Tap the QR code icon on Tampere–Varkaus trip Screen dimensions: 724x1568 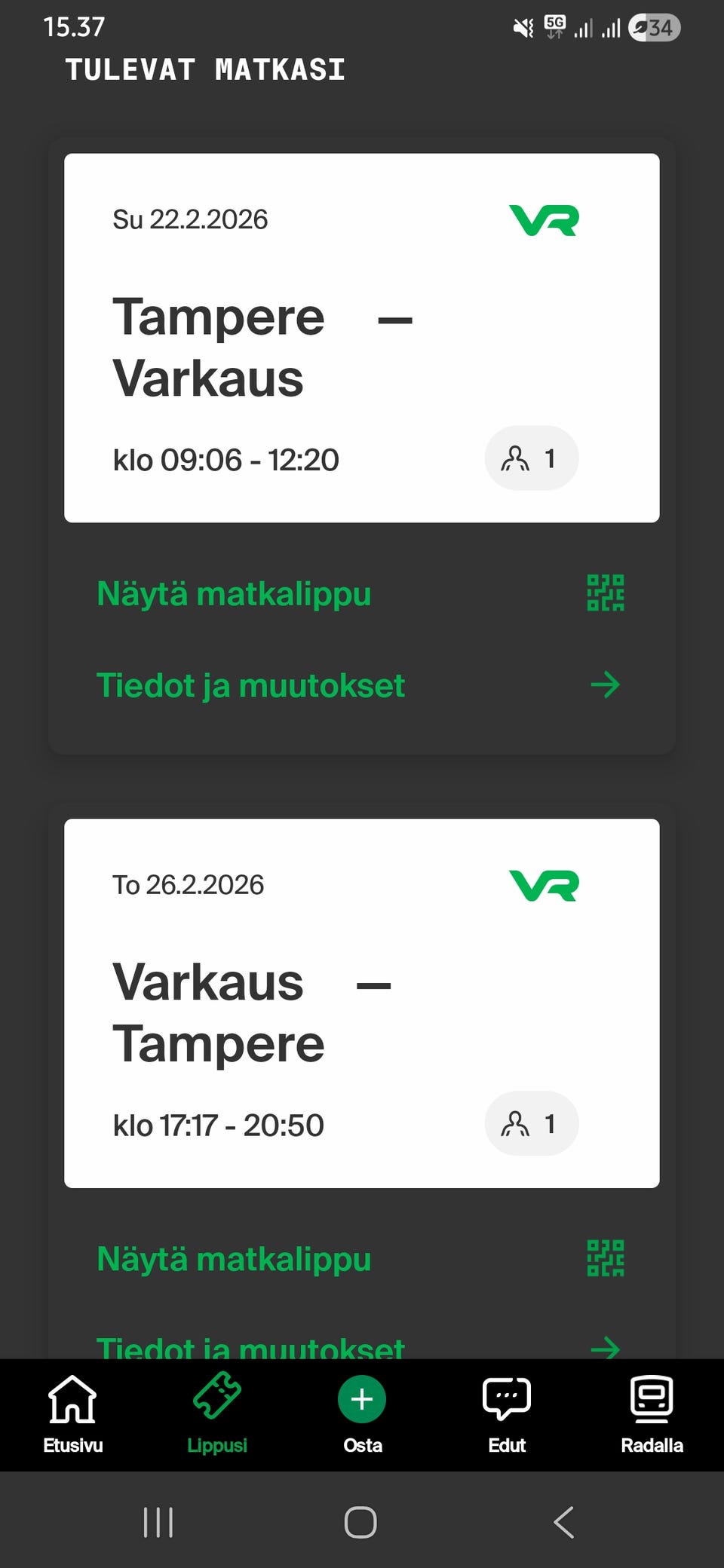[x=604, y=593]
